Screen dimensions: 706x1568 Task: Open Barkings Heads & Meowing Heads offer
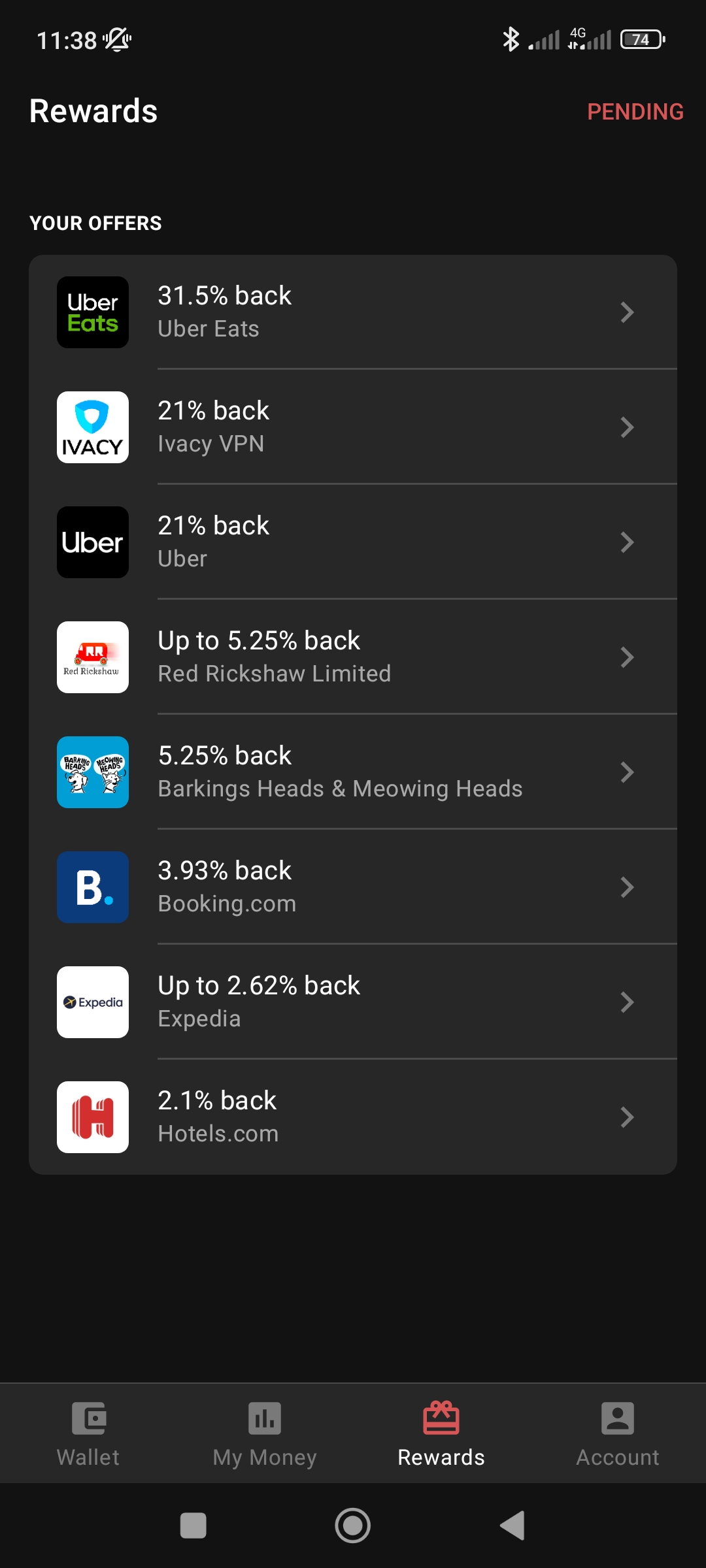(x=353, y=772)
